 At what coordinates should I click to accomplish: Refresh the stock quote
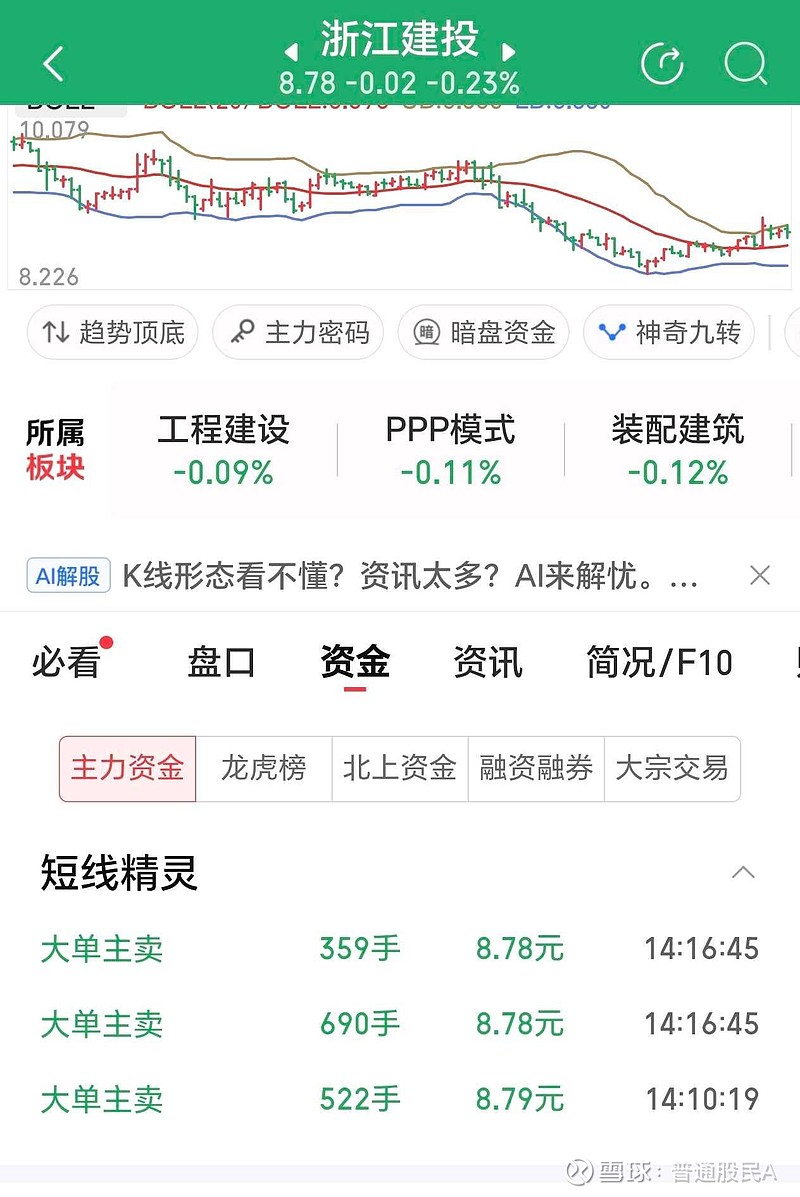(x=662, y=64)
